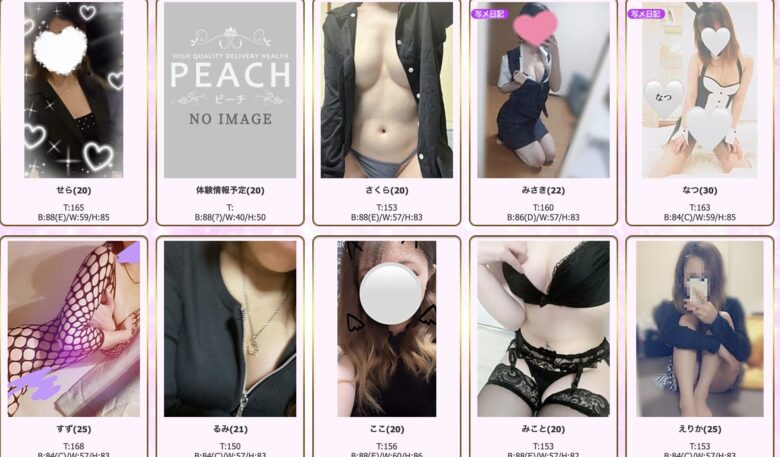Open ここ(20) profile card
Viewport: 780px width, 457px height.
point(386,330)
